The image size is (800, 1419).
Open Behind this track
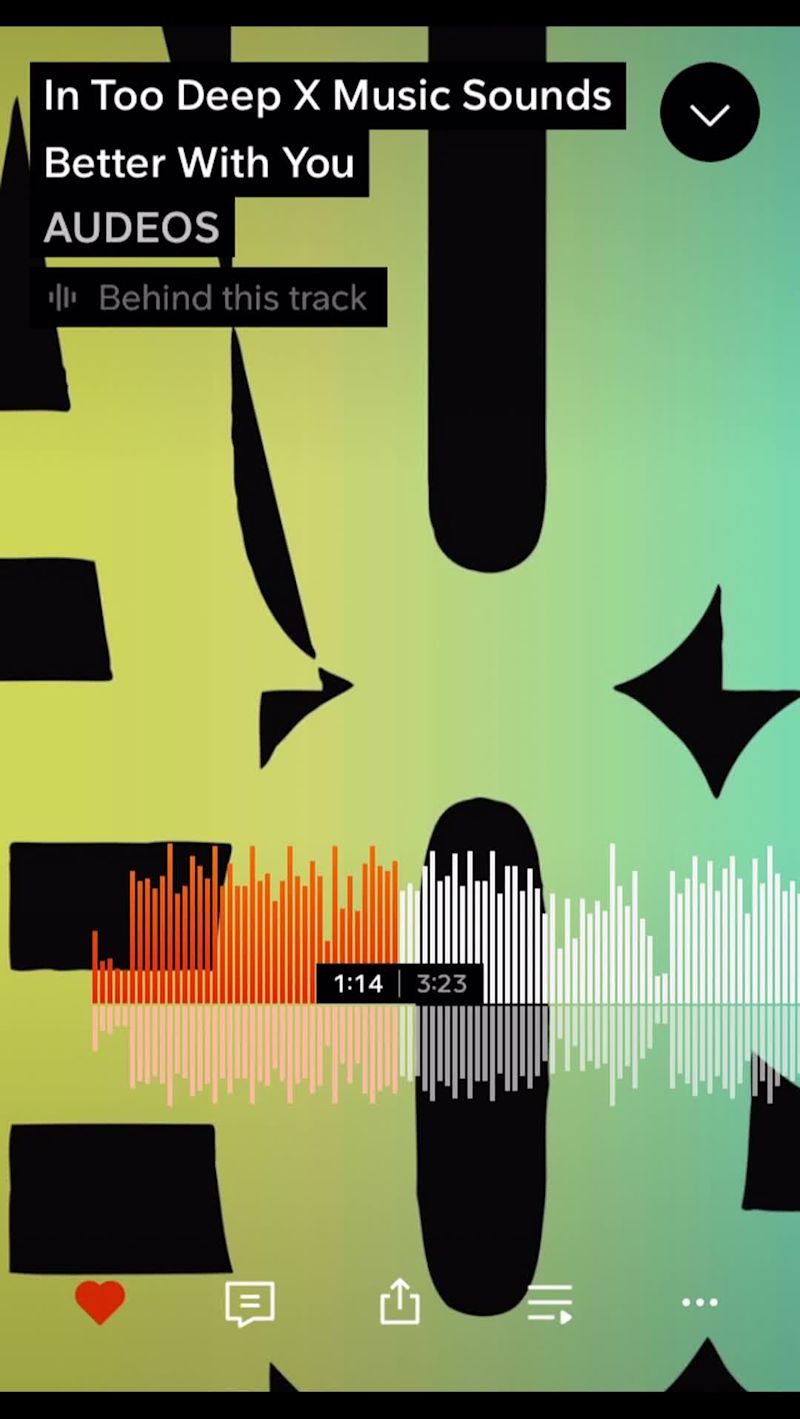tap(209, 298)
